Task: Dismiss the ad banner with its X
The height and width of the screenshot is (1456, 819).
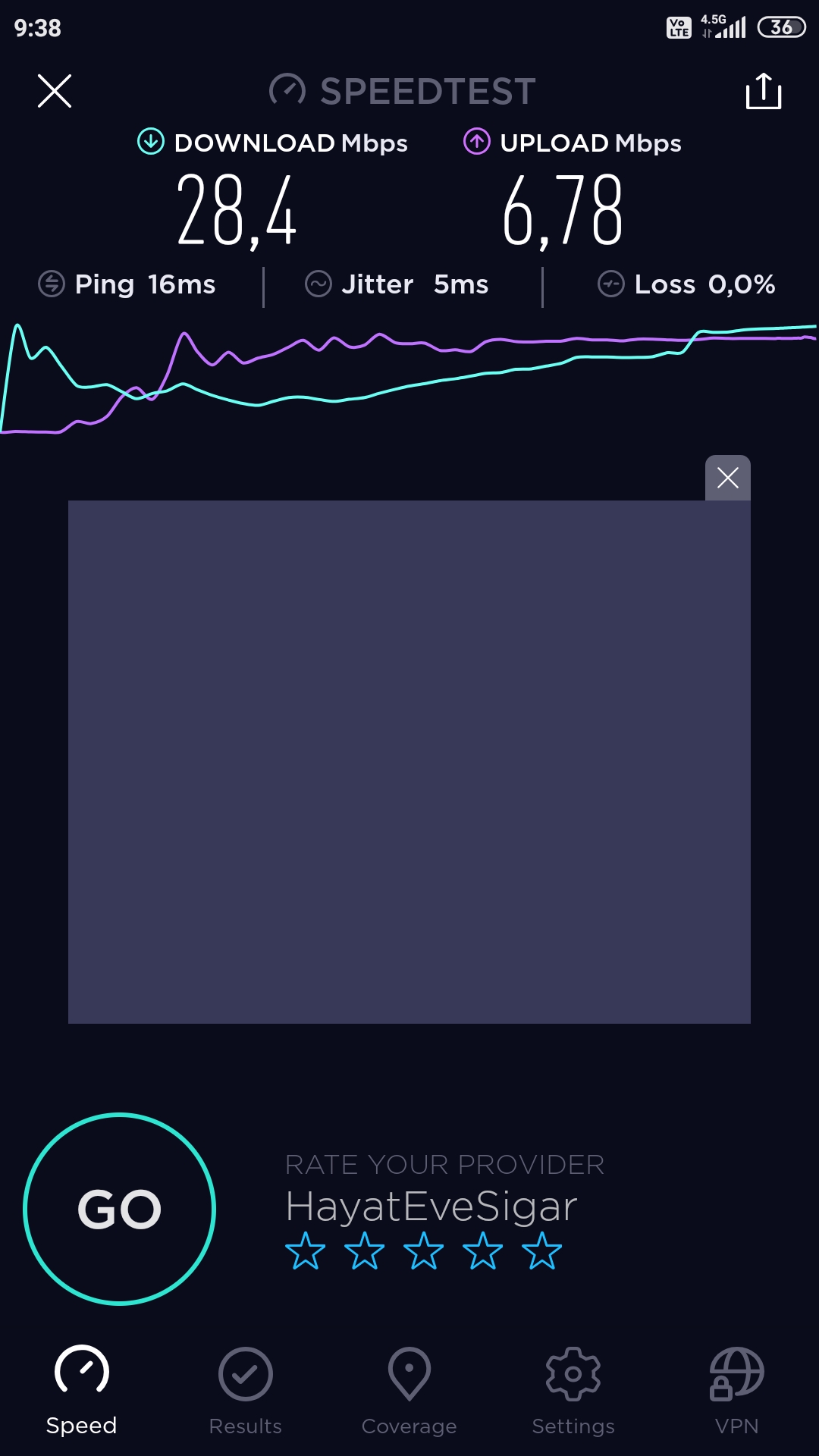Action: [728, 478]
